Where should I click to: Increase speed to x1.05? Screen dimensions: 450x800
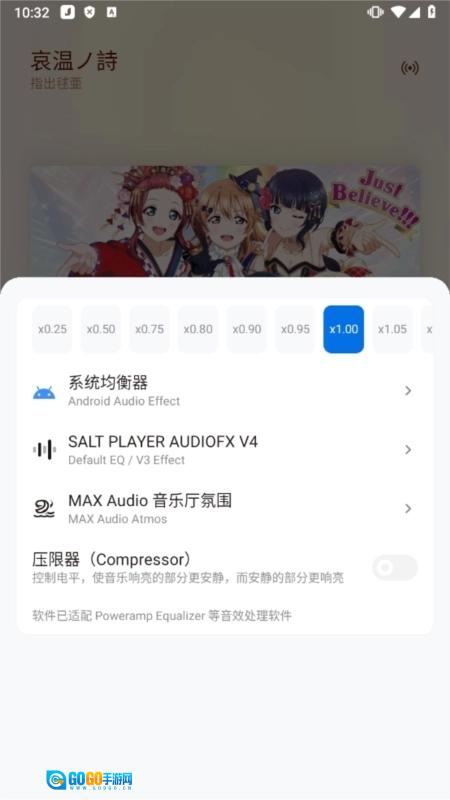click(392, 329)
